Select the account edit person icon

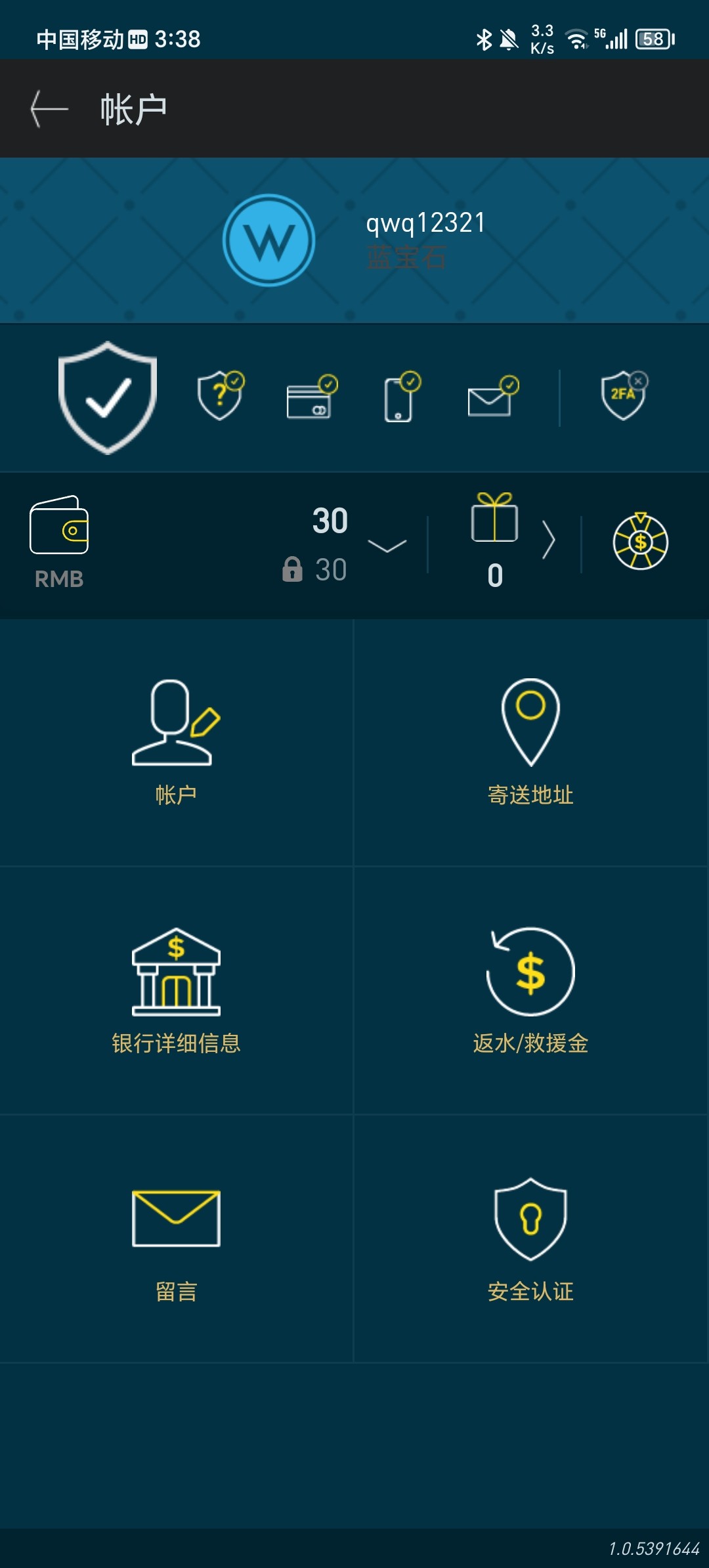(x=176, y=722)
